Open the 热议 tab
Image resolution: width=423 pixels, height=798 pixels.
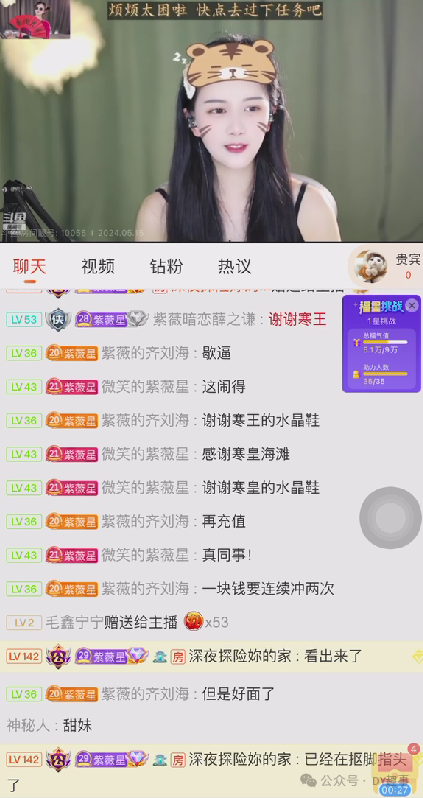pos(235,266)
